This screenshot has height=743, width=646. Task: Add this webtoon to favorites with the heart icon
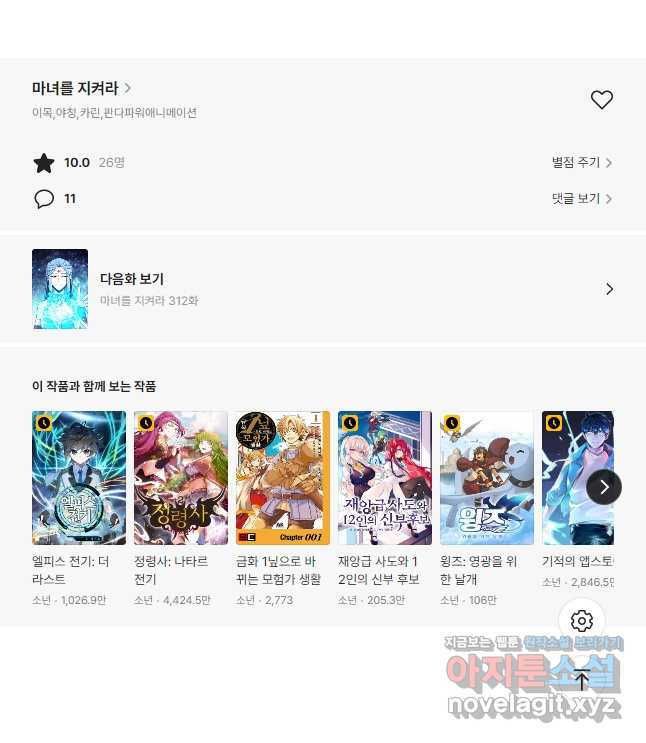click(x=601, y=100)
